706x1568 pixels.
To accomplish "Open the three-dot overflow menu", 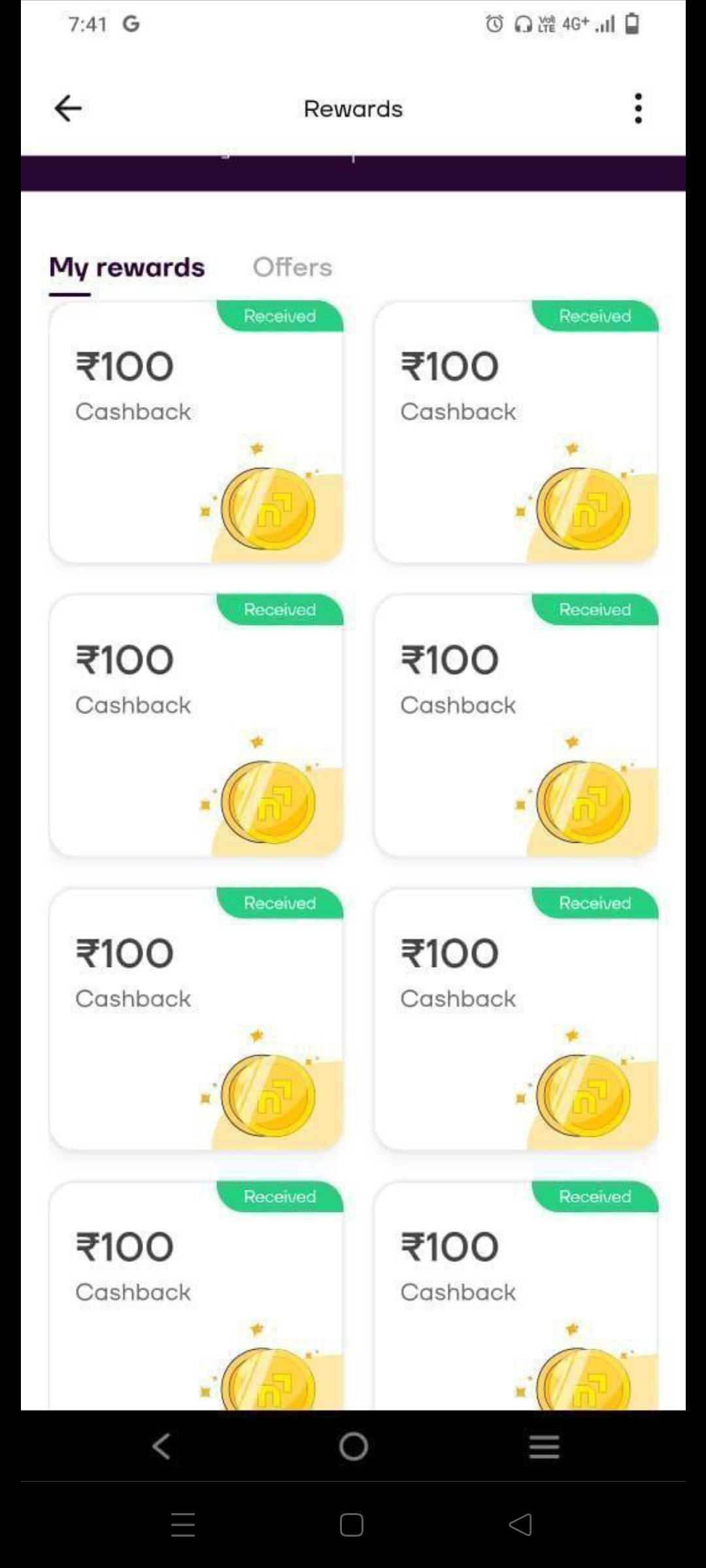I will [638, 108].
